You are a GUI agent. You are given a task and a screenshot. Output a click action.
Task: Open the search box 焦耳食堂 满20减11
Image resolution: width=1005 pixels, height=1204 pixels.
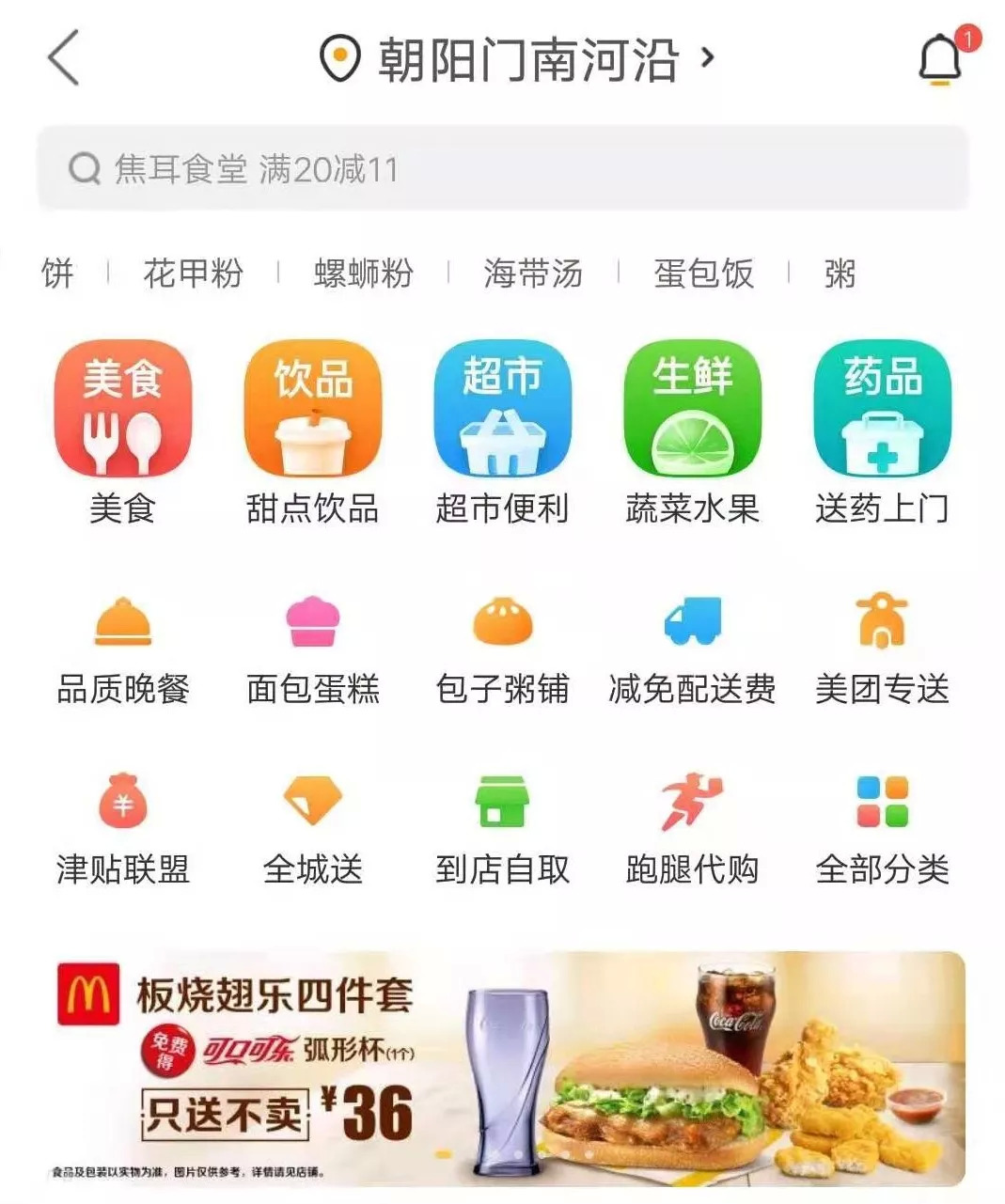click(x=502, y=169)
